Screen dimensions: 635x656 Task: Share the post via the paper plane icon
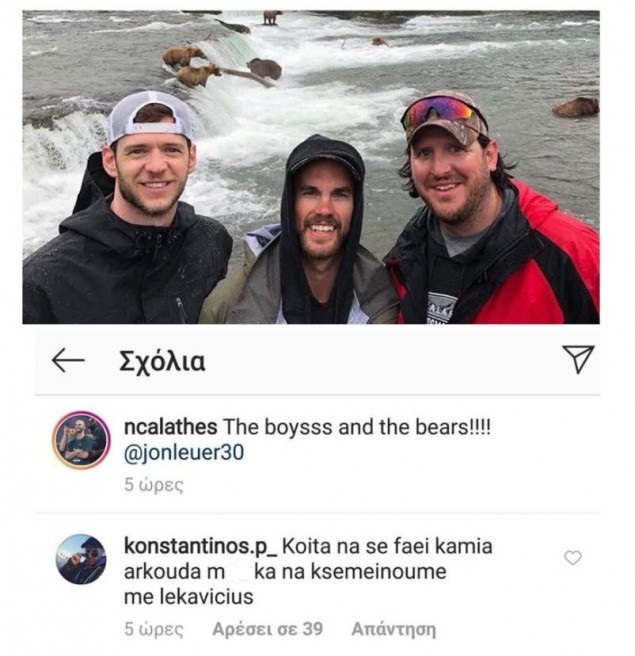pyautogui.click(x=578, y=359)
